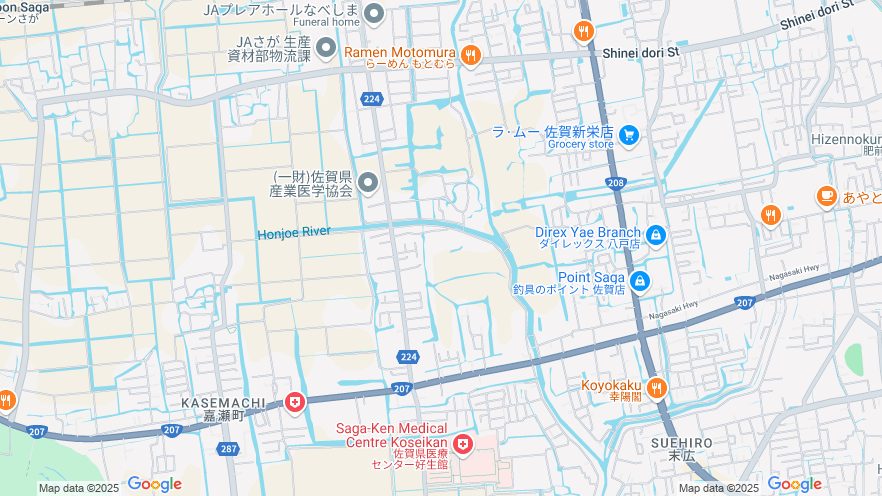Select the JAさが 生産資材部物流課 marker
Screen dimensions: 882x496
326,47
